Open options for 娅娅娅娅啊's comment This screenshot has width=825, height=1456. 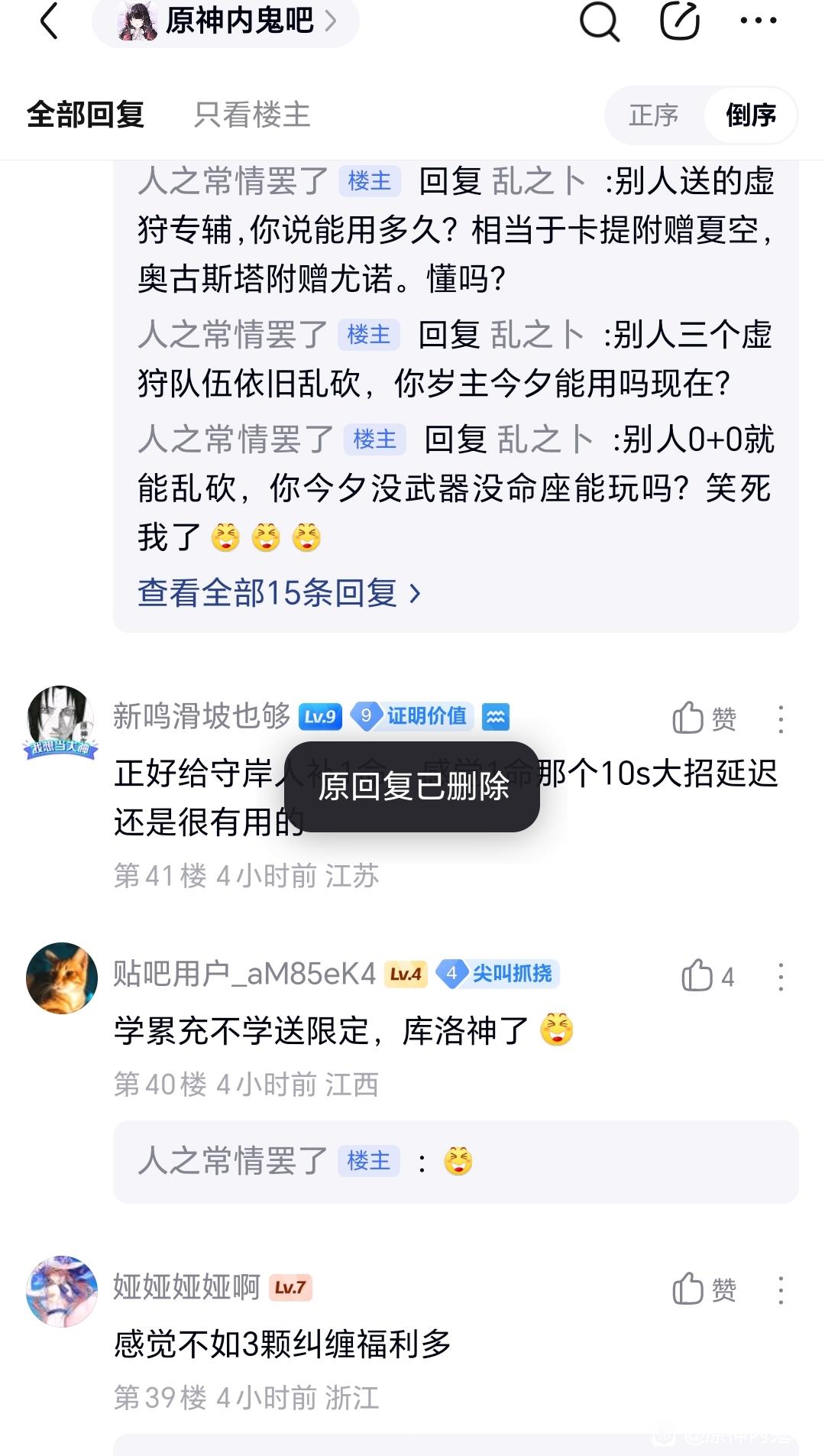tap(781, 1290)
